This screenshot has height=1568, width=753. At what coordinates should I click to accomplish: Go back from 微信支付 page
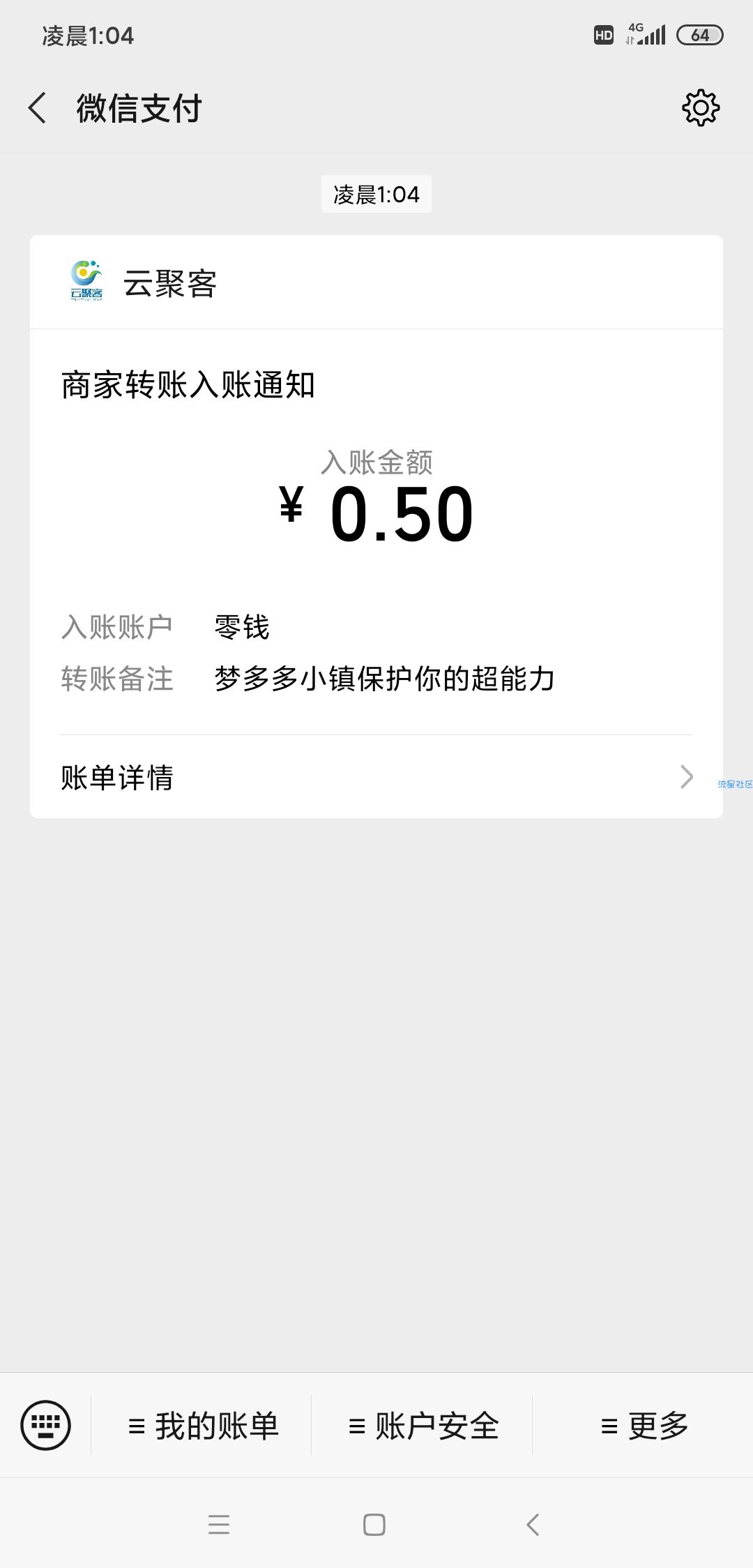click(38, 108)
